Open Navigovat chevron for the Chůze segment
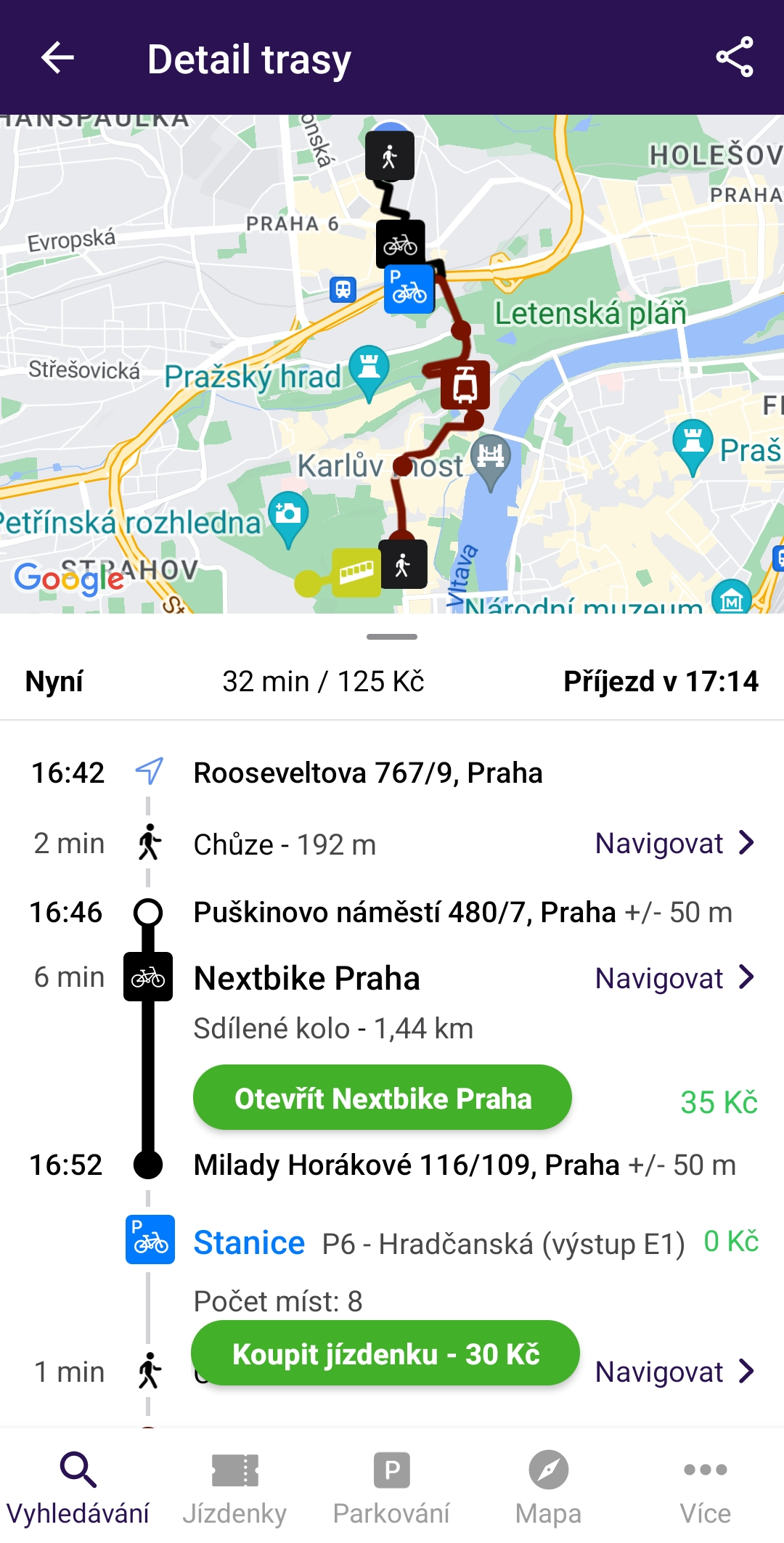 (745, 843)
